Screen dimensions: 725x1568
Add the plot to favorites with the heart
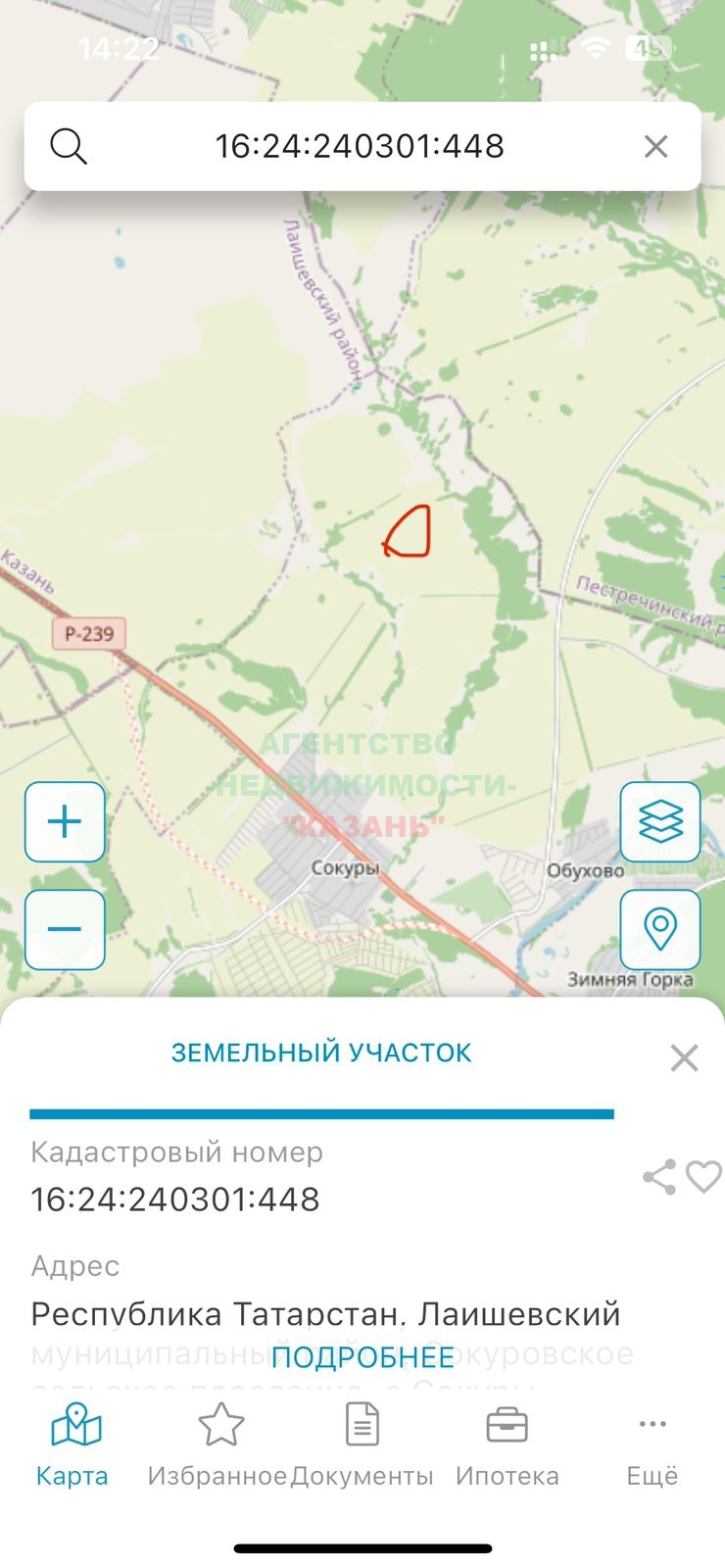click(703, 1176)
